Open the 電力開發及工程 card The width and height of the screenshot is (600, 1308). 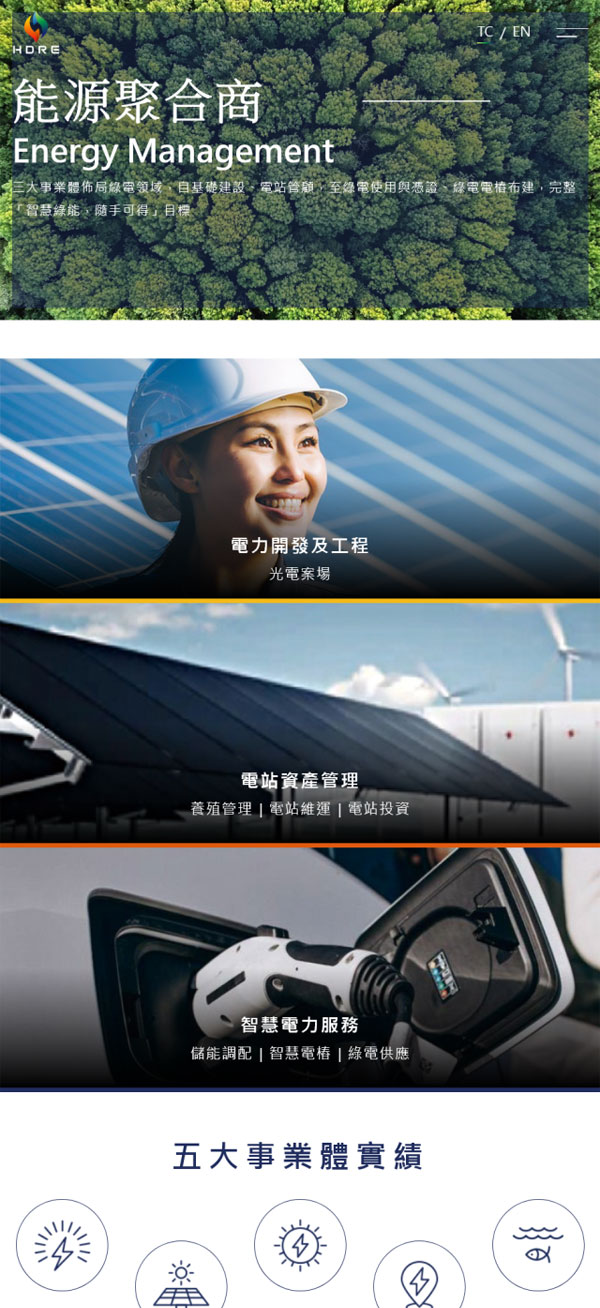300,478
